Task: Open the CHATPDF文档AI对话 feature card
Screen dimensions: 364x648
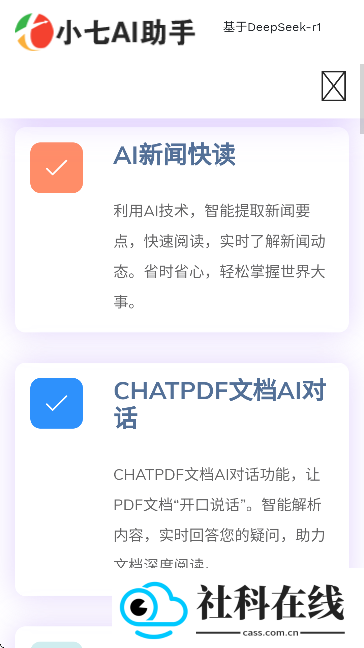Action: coord(182,479)
